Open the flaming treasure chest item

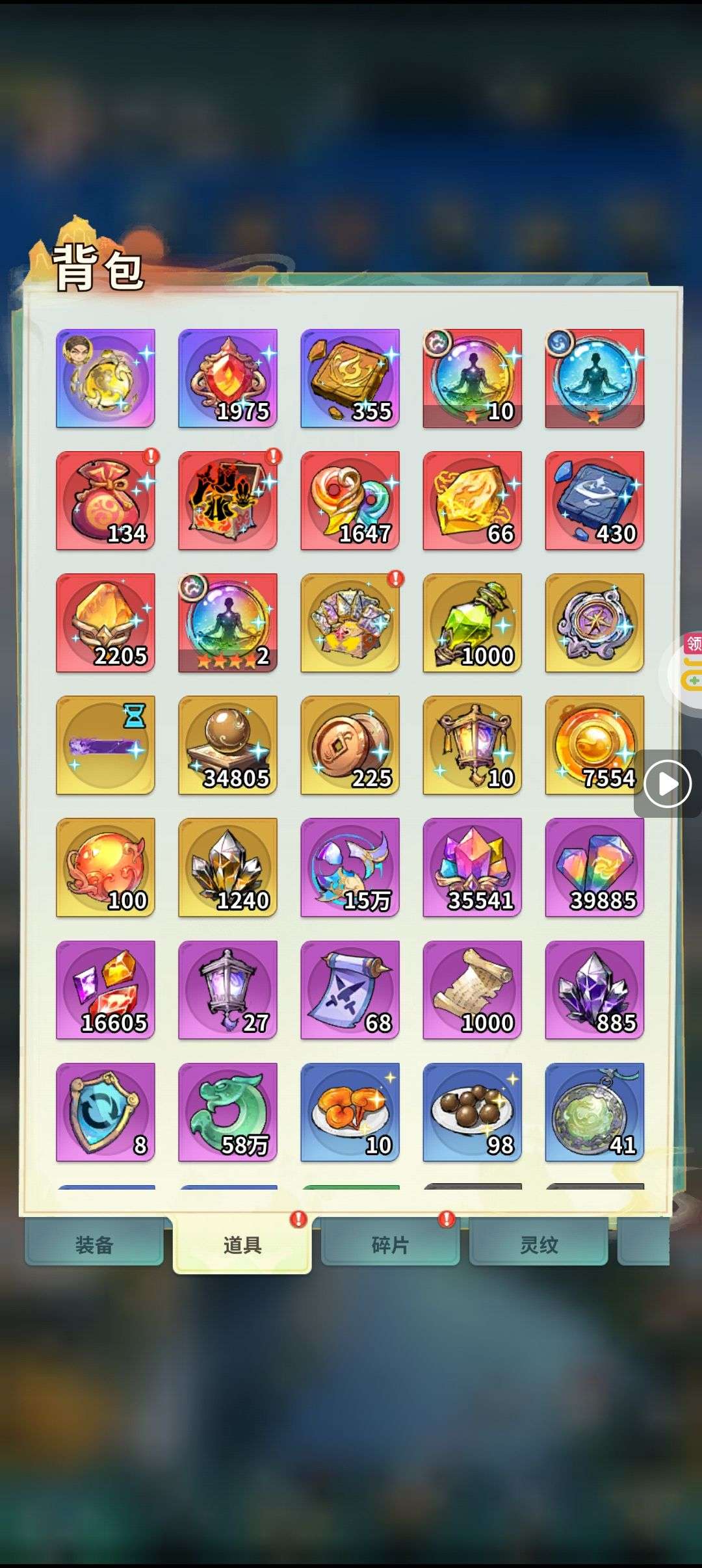[x=227, y=501]
